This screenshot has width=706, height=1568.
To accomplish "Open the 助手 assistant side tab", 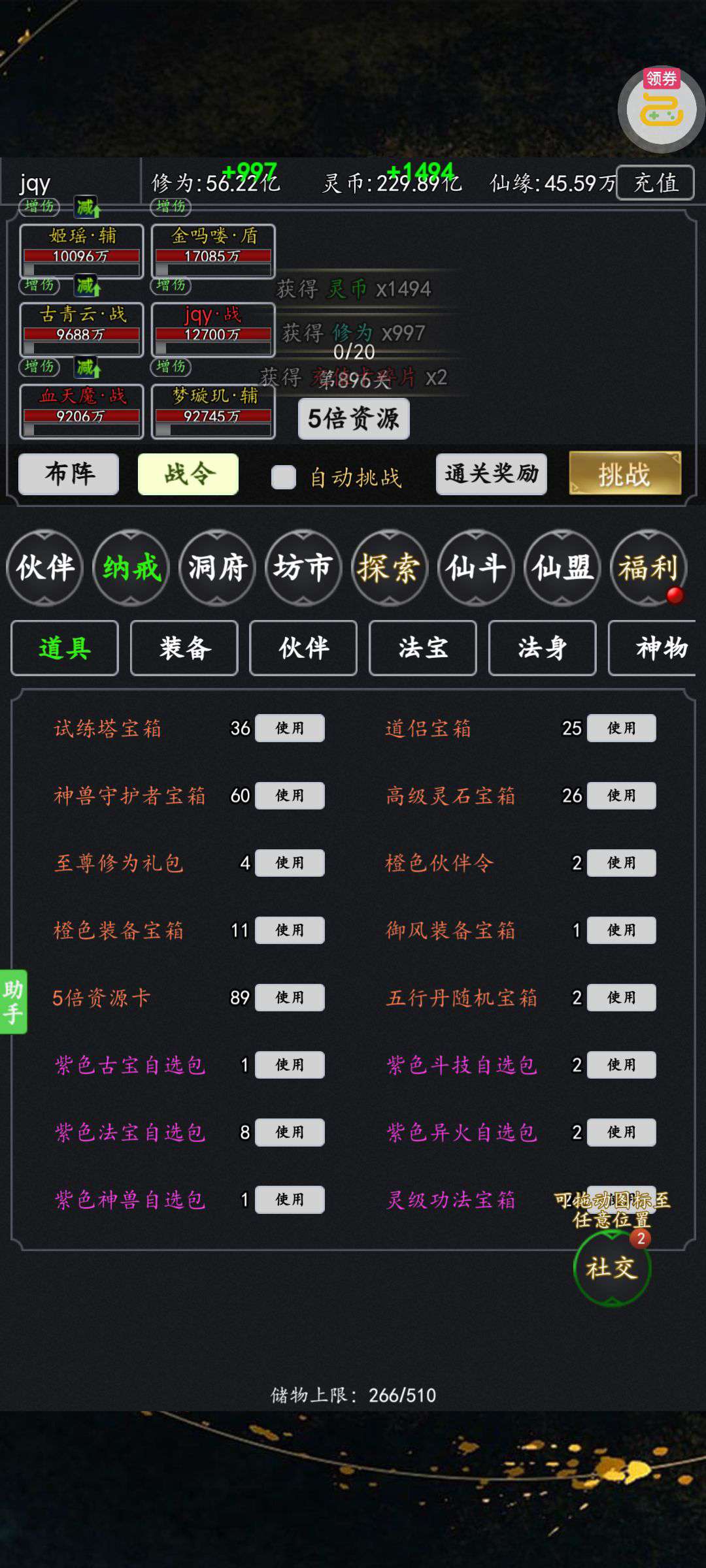I will click(13, 1001).
